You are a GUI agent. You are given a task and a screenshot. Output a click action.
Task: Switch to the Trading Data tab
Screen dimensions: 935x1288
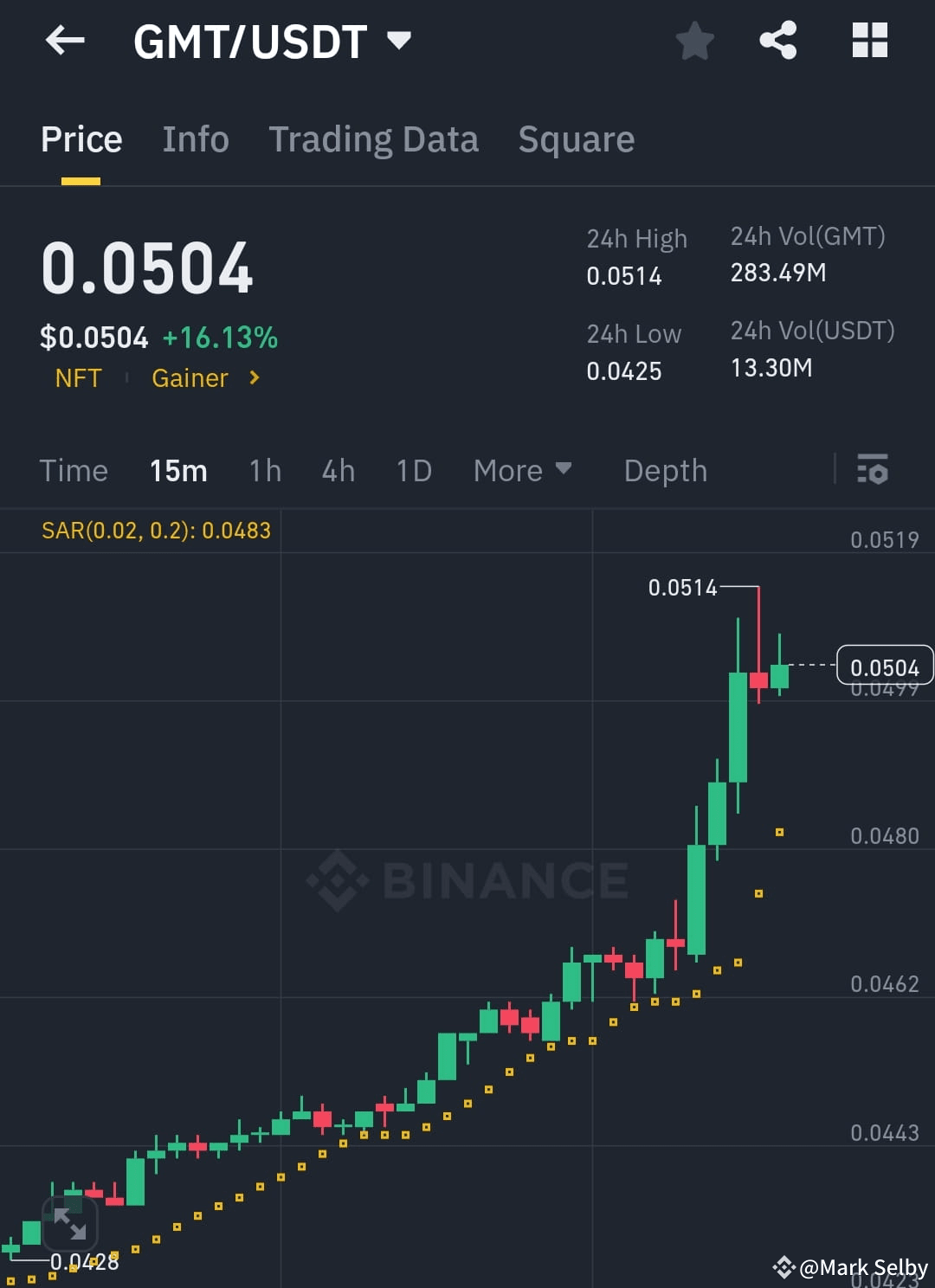point(374,138)
